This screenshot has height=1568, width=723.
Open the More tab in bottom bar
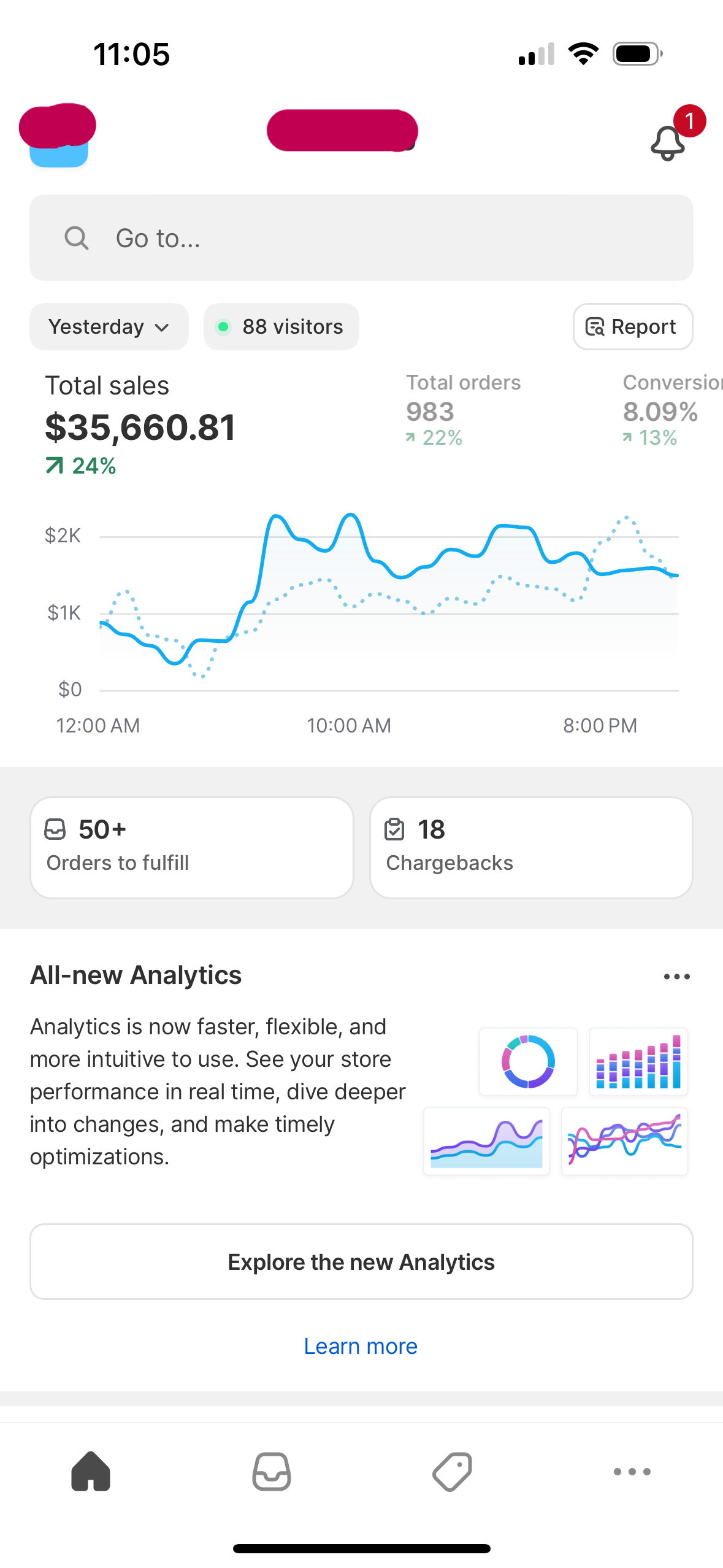632,1471
